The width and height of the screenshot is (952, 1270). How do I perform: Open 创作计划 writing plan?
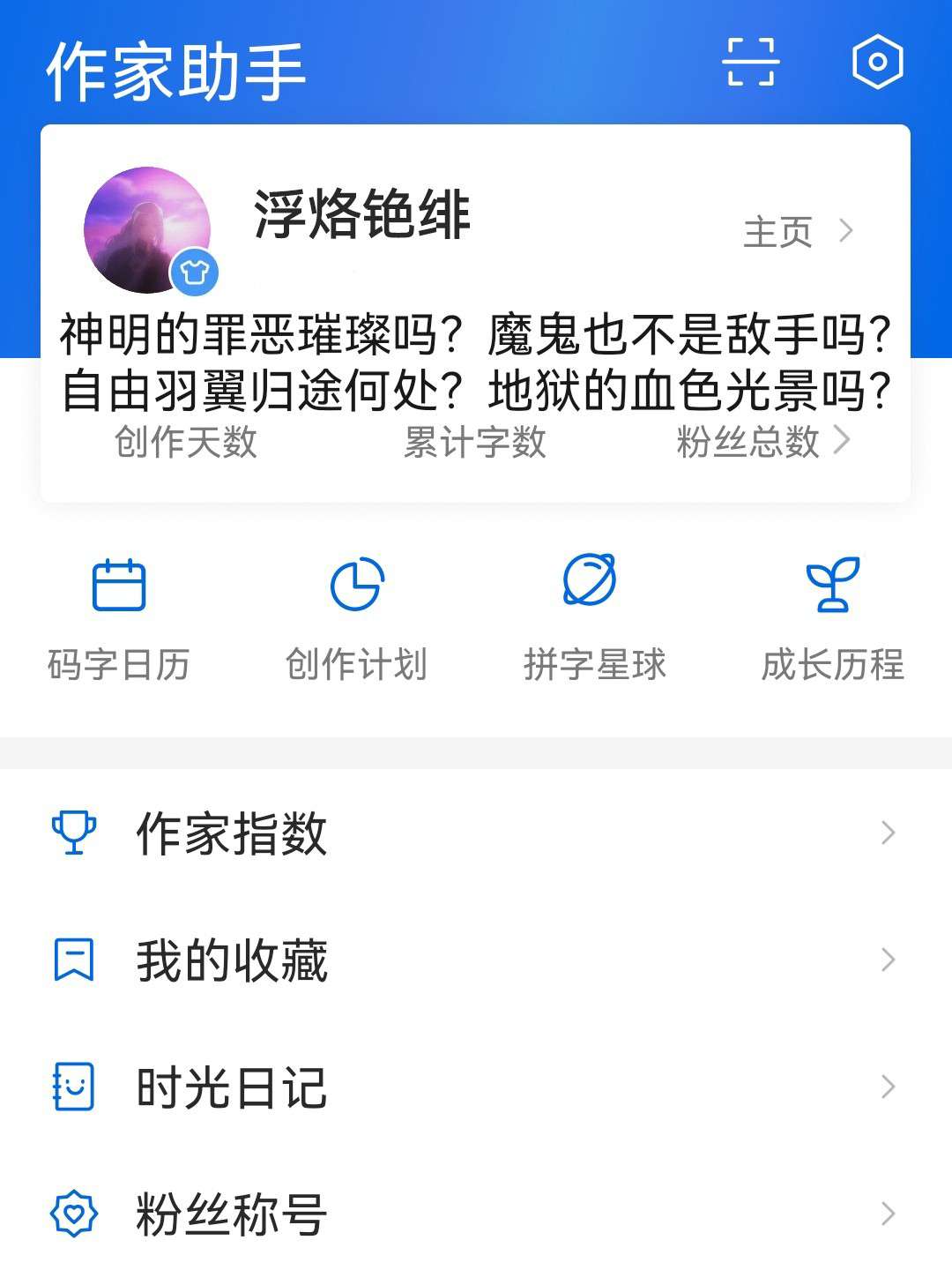coord(356,618)
